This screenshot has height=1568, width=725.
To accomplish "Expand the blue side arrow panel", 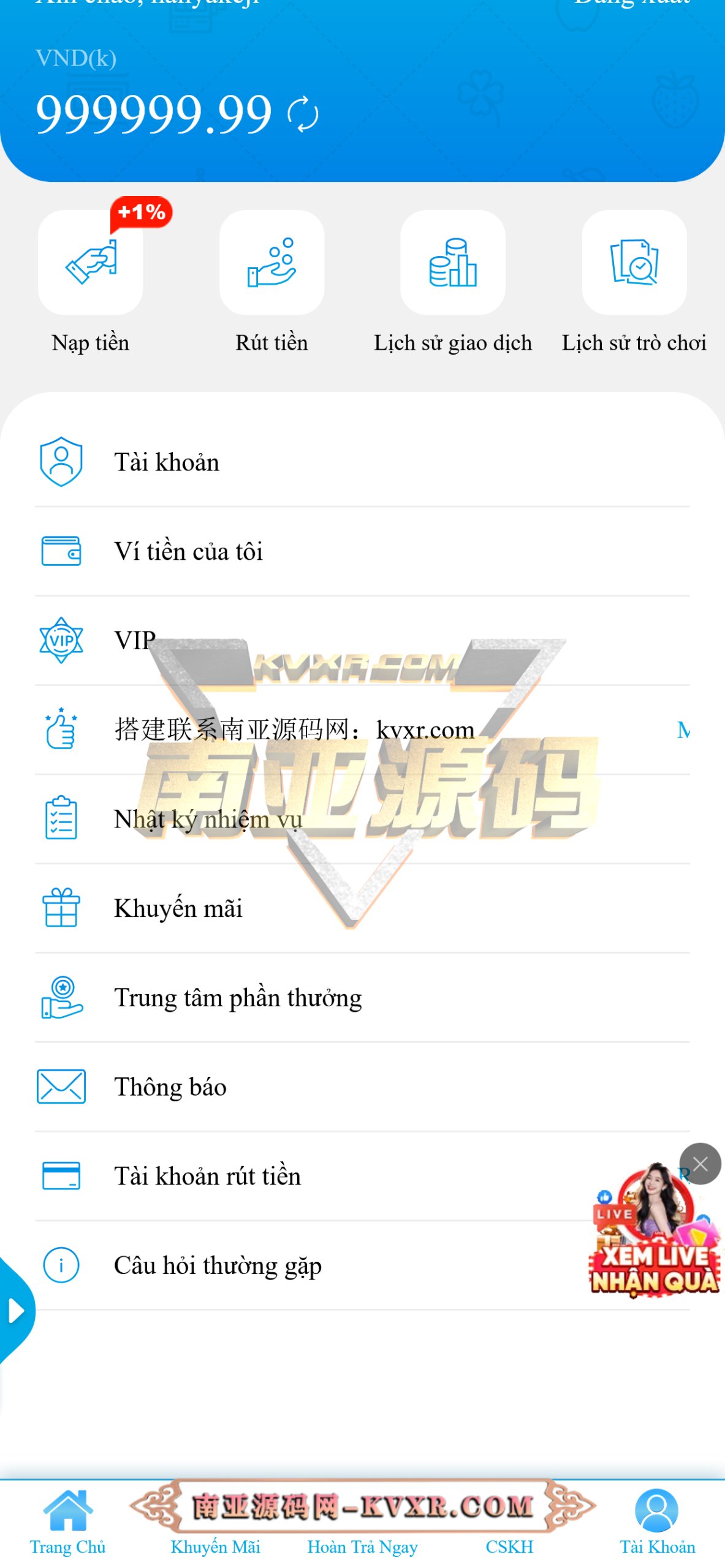I will point(16,1312).
